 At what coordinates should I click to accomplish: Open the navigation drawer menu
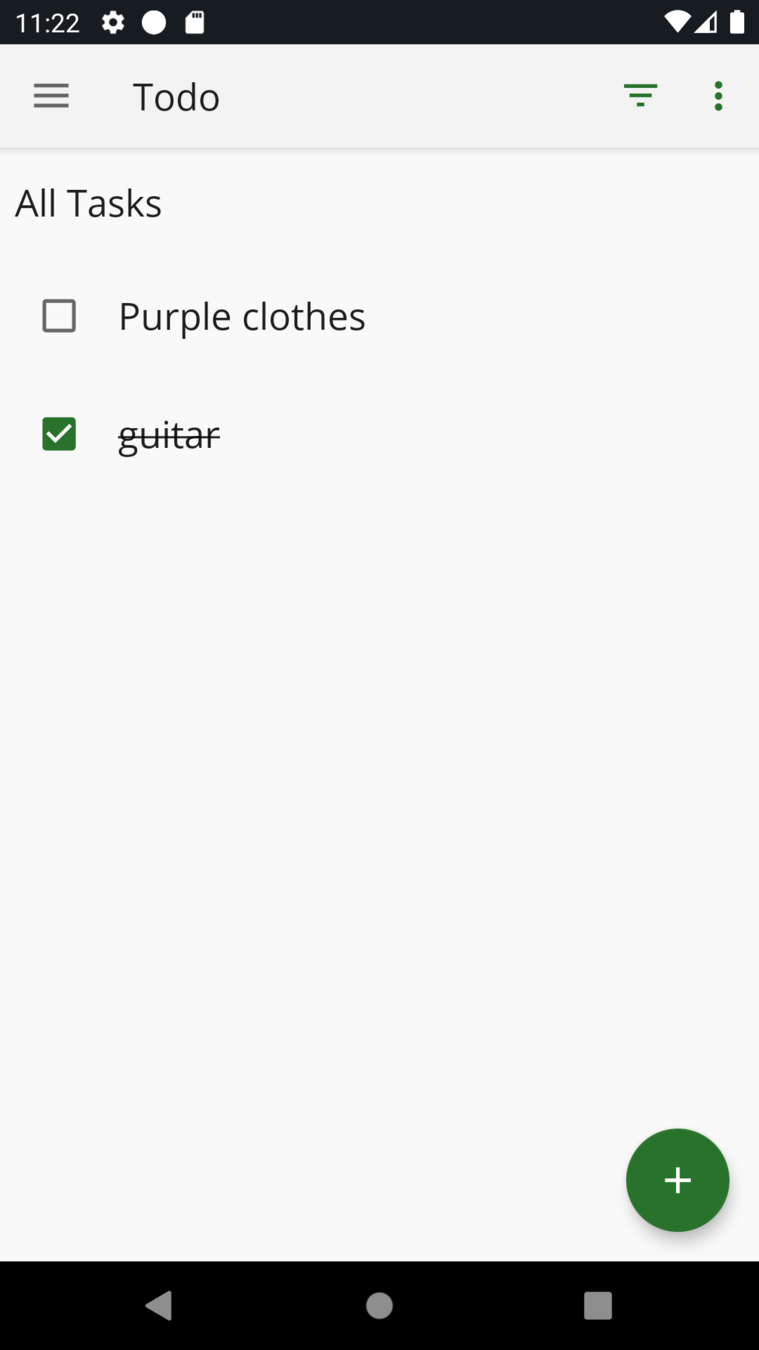[x=51, y=96]
